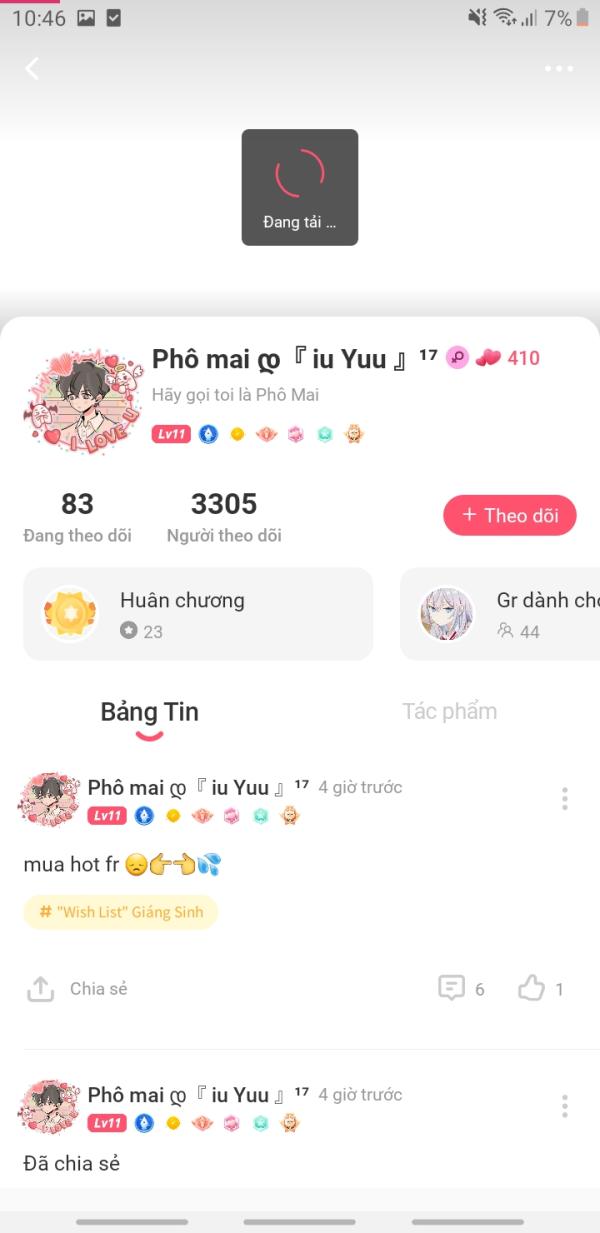Image resolution: width=600 pixels, height=1233 pixels.
Task: Switch to the Tác phẩm tab
Action: 449,711
